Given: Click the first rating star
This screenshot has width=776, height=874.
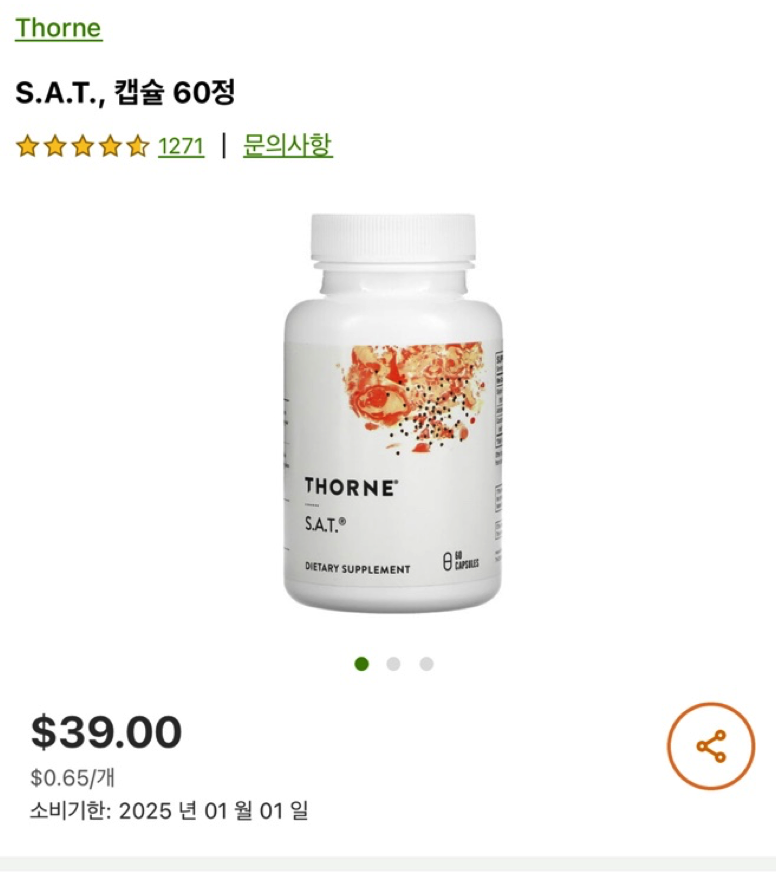Looking at the screenshot, I should 27,147.
